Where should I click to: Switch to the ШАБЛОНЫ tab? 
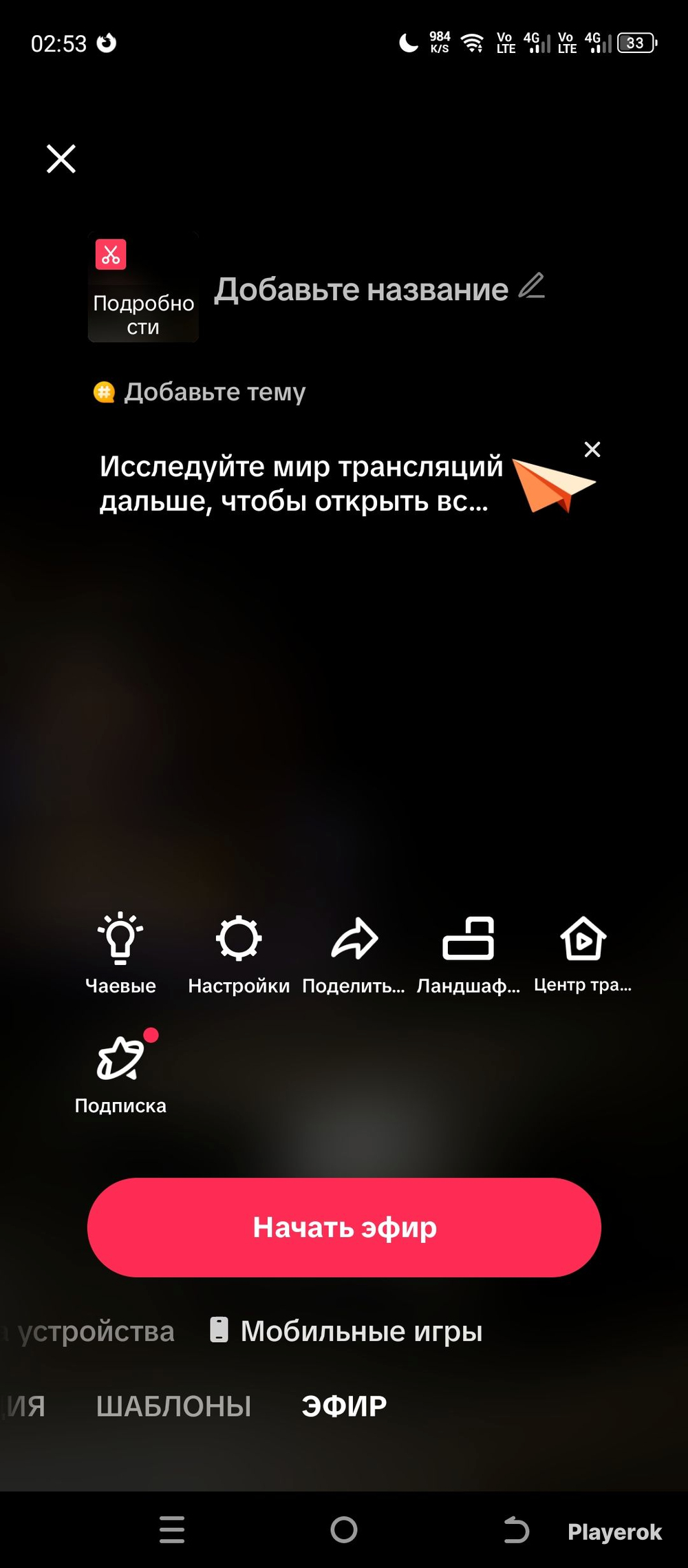[x=174, y=1407]
